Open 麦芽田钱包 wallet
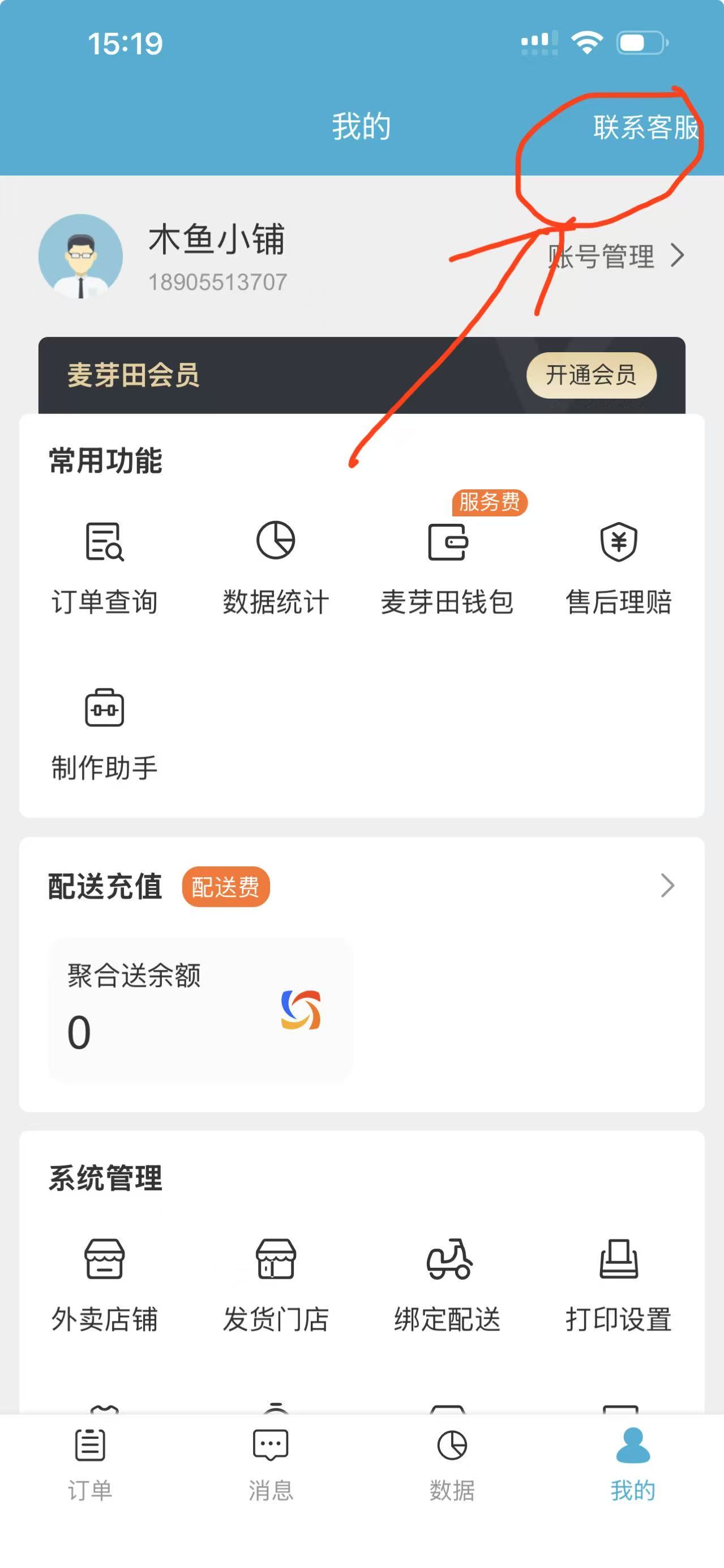724x1568 pixels. click(x=447, y=566)
